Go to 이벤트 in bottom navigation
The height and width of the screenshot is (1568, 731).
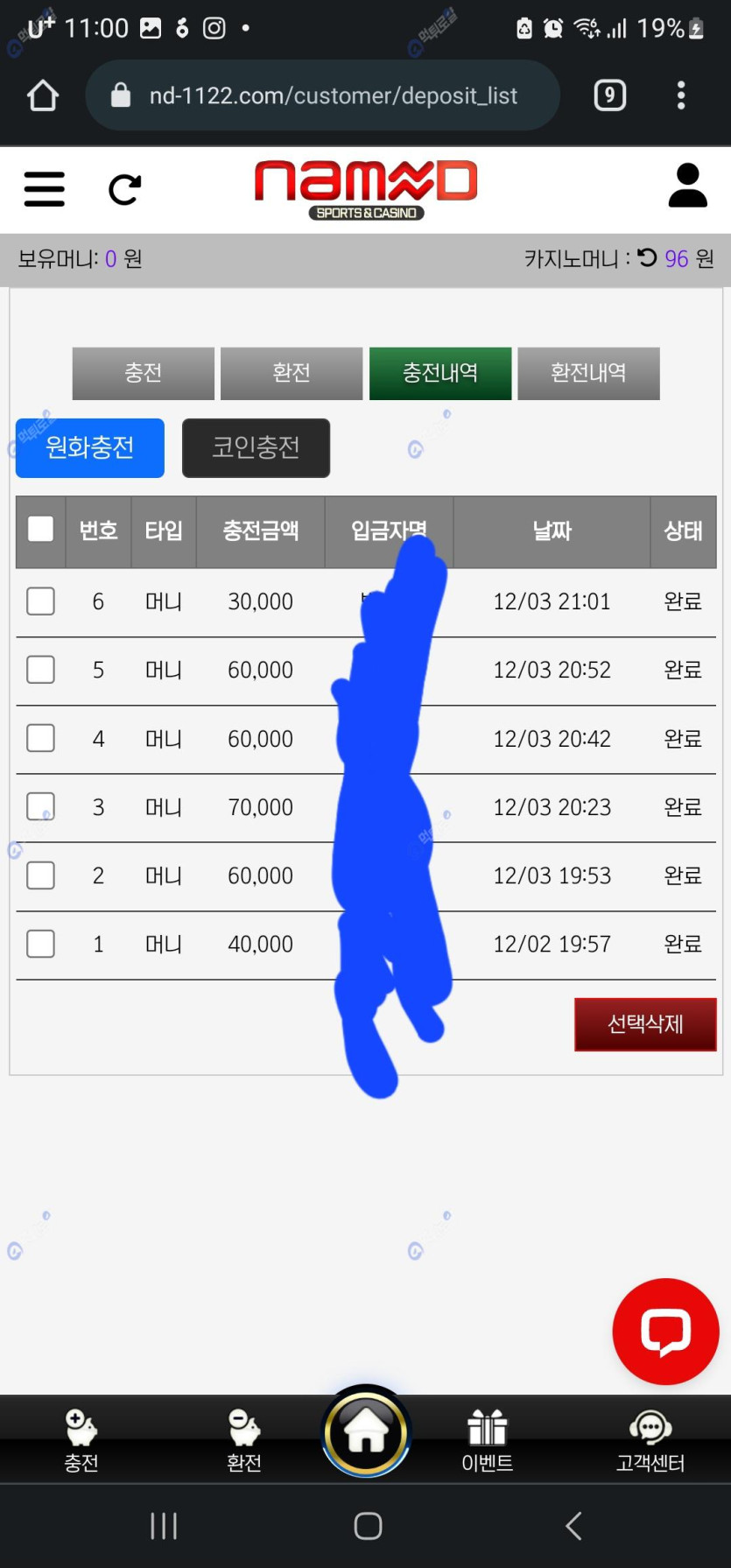point(487,1440)
